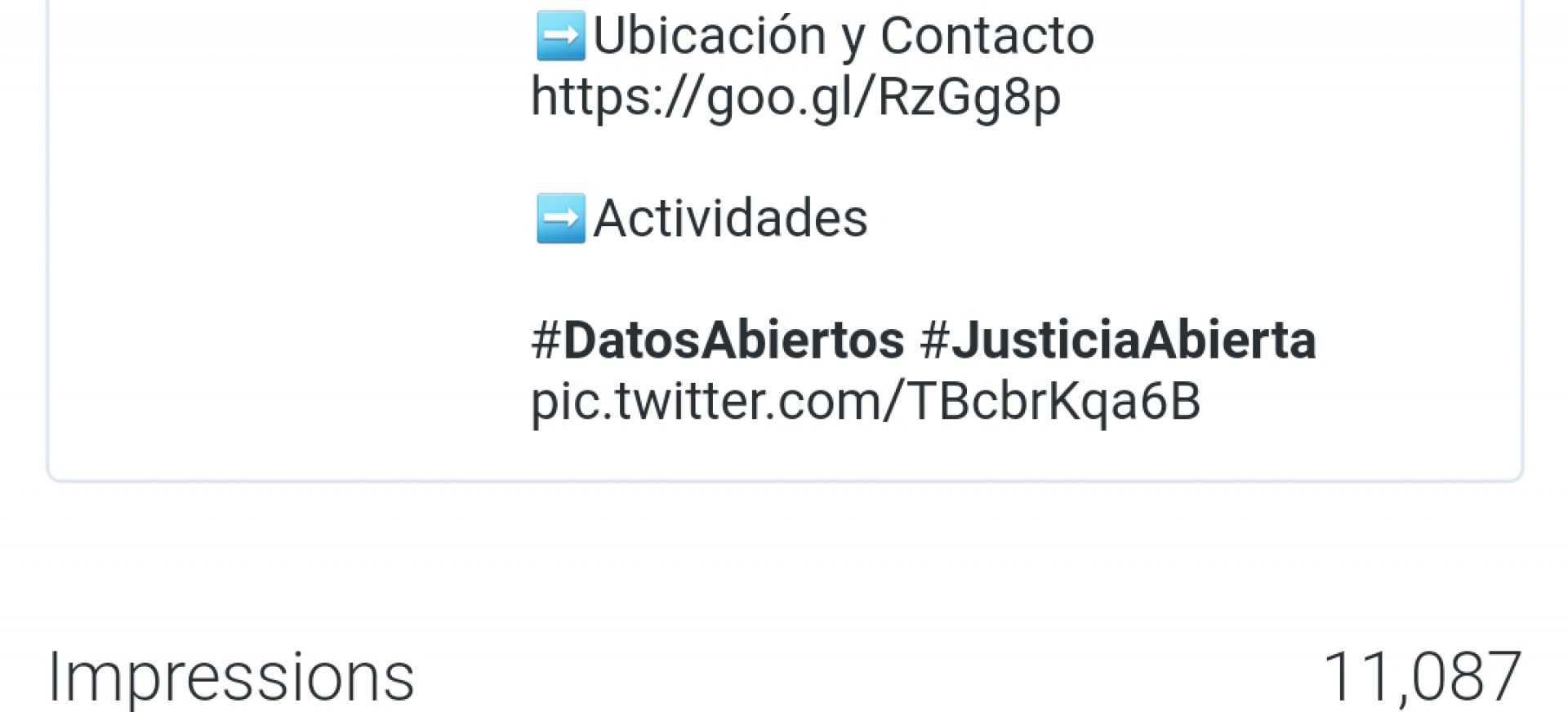Open the #JusticiaAbierta hashtag
1568x712 pixels.
coord(1117,340)
